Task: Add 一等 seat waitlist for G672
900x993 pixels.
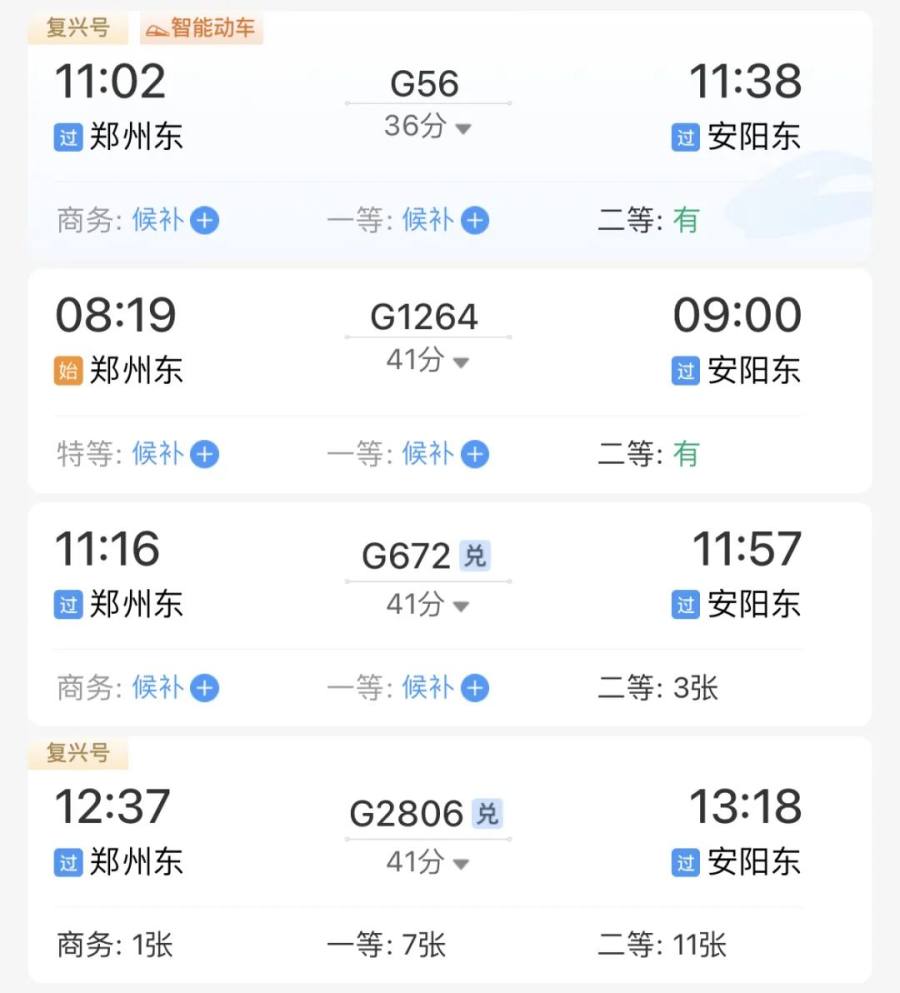Action: tap(475, 688)
